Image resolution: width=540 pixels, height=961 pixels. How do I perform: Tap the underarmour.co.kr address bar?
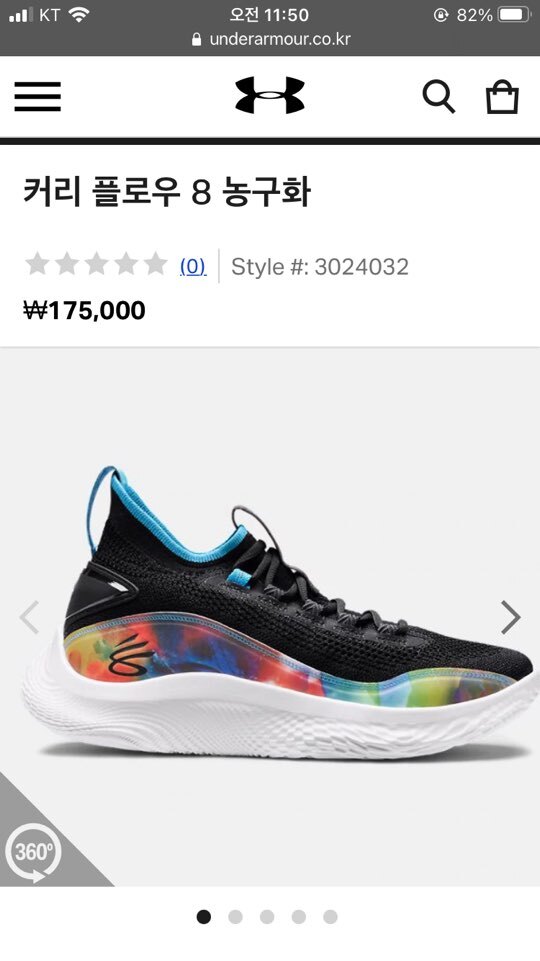(x=271, y=39)
